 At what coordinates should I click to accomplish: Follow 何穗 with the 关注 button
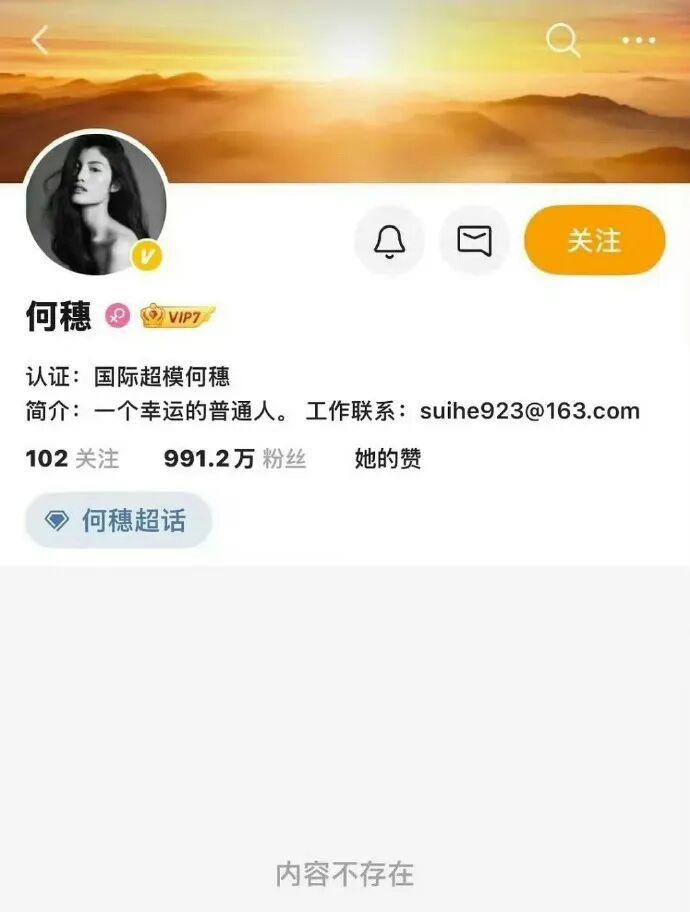(594, 240)
